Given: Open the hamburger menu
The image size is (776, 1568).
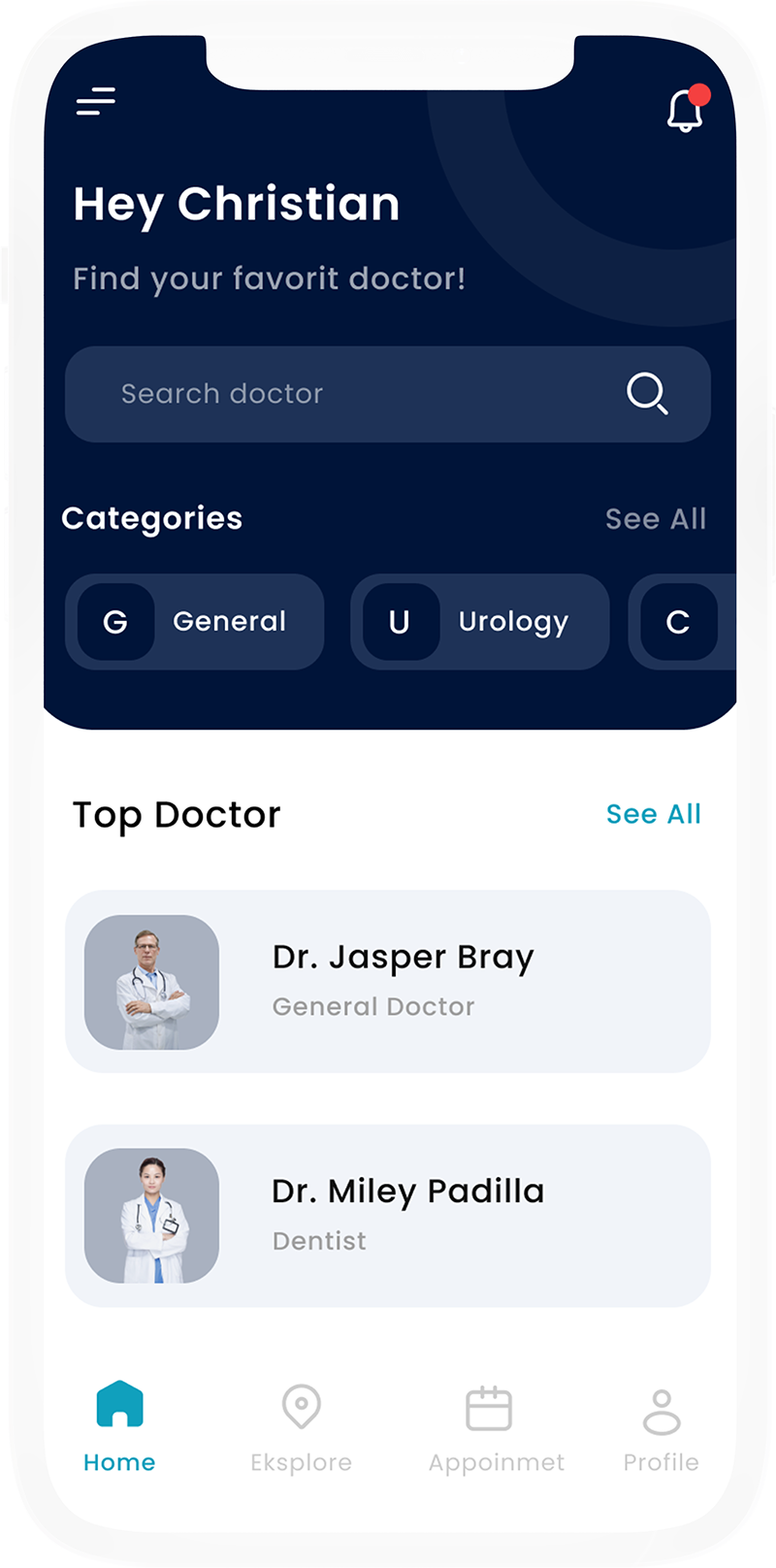Looking at the screenshot, I should (96, 101).
